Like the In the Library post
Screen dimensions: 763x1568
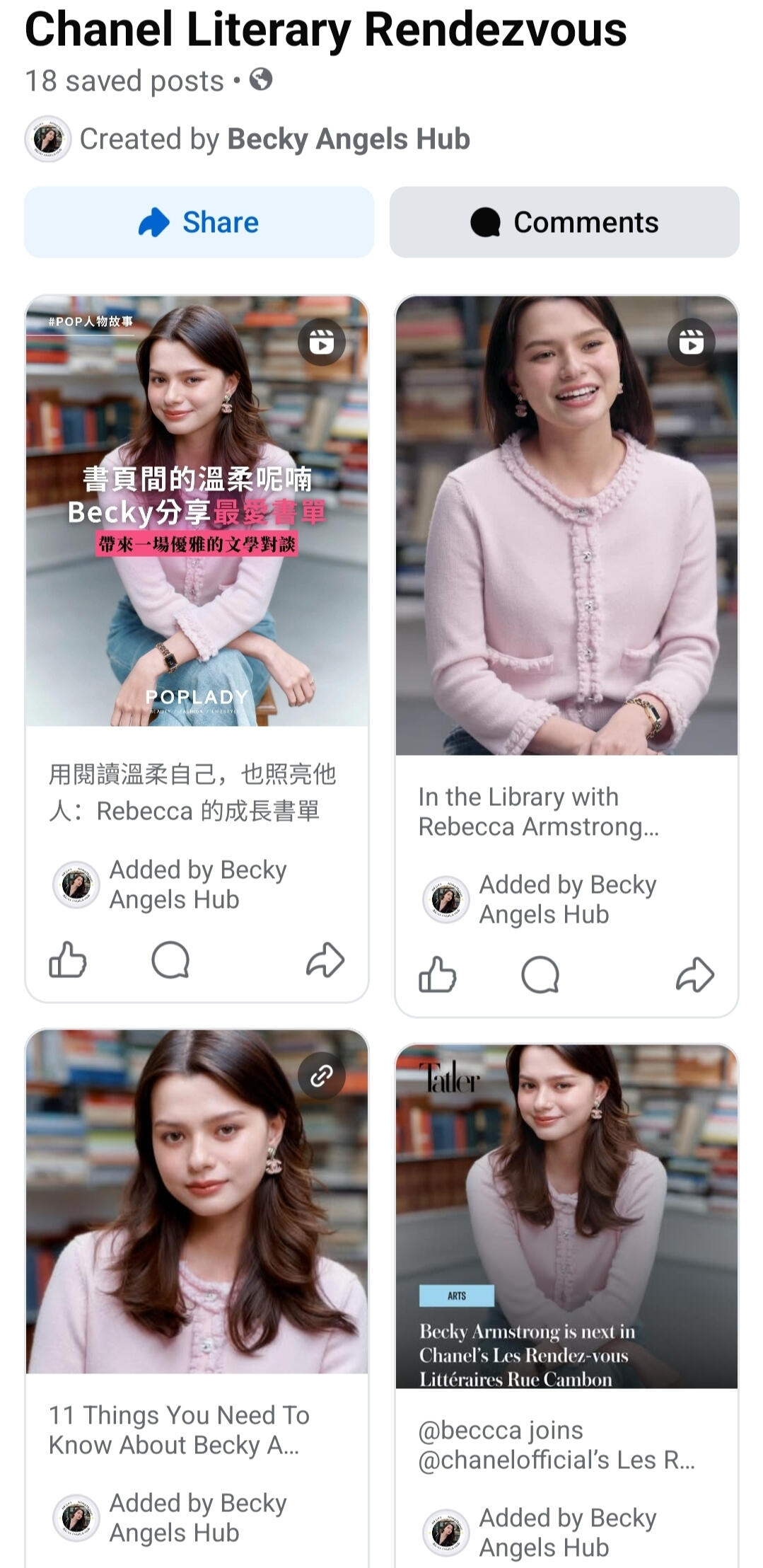point(438,975)
